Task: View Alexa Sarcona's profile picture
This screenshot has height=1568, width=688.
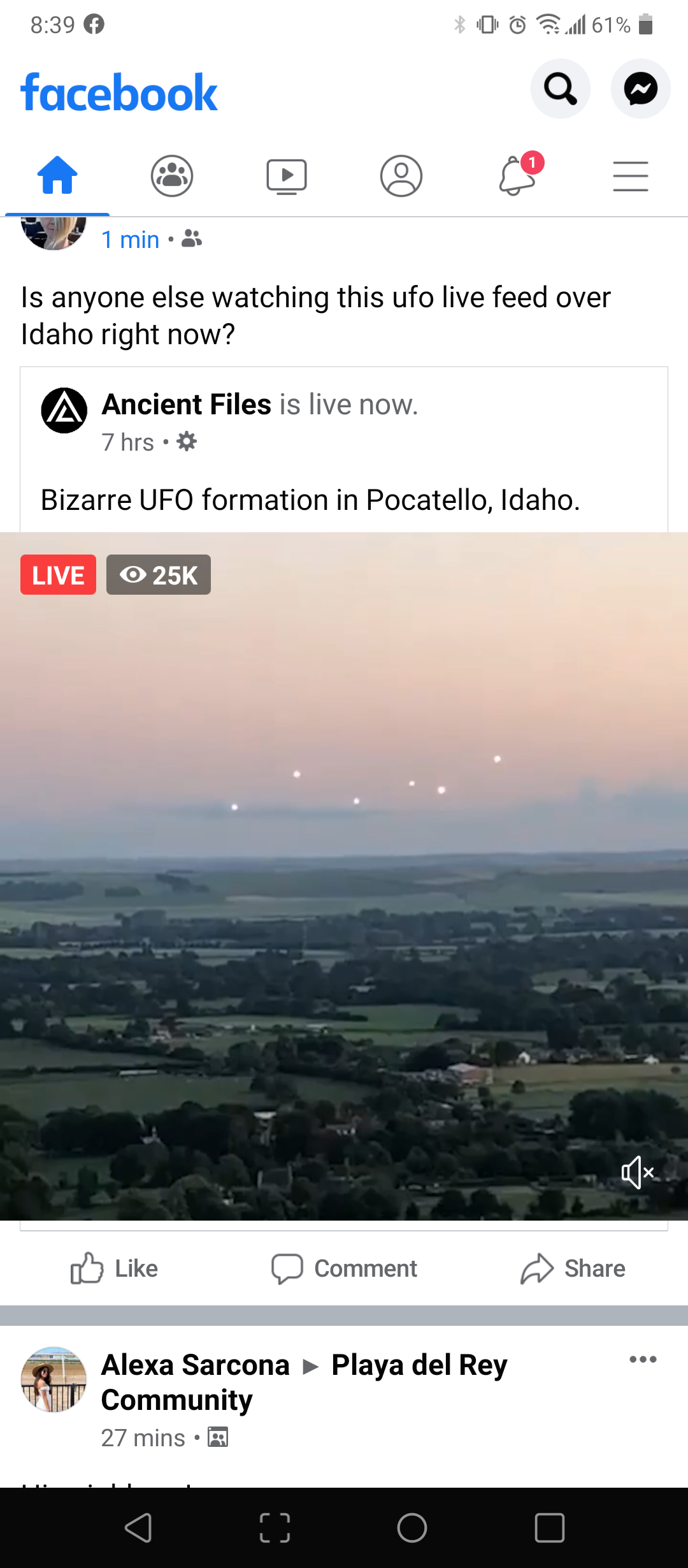Action: pyautogui.click(x=54, y=1379)
